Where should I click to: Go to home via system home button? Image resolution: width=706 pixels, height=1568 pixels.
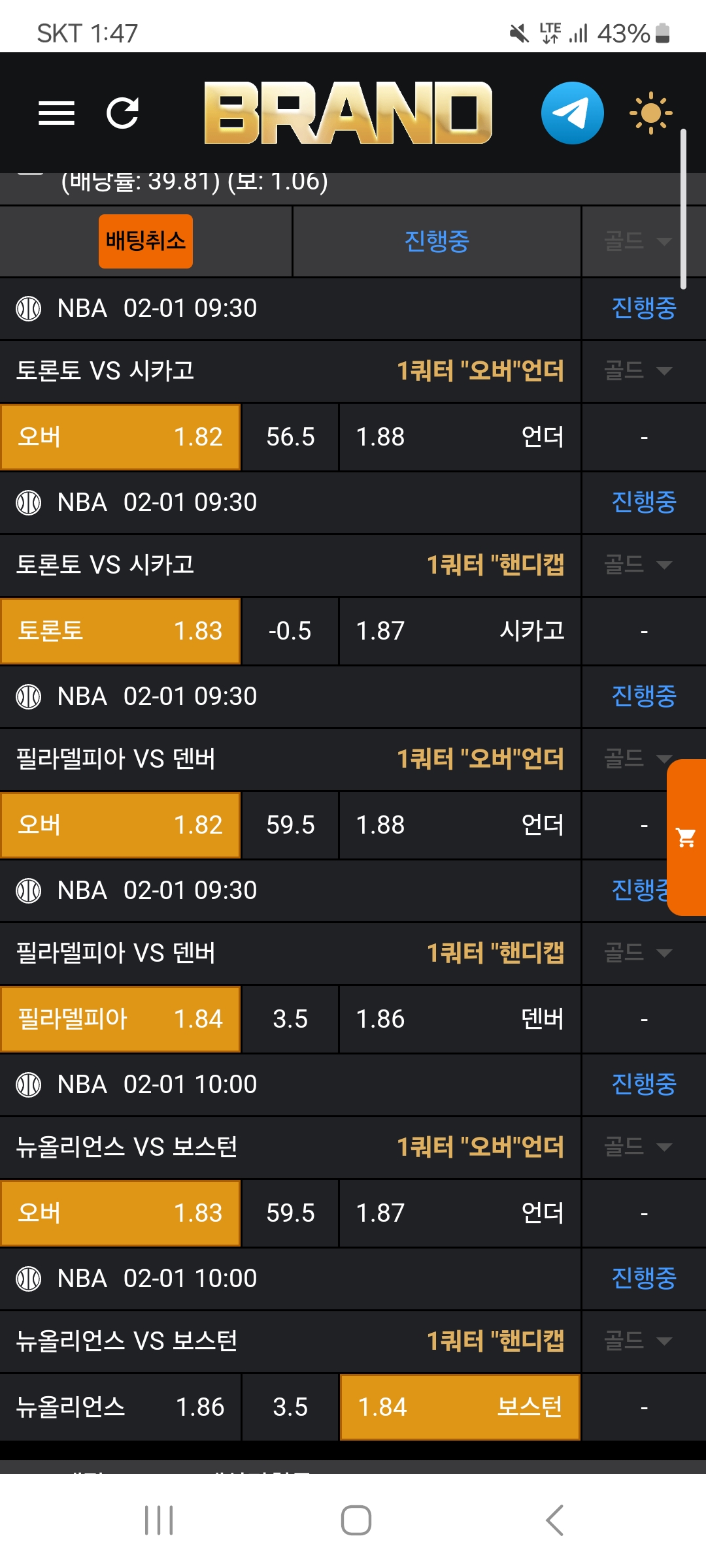pyautogui.click(x=356, y=1520)
